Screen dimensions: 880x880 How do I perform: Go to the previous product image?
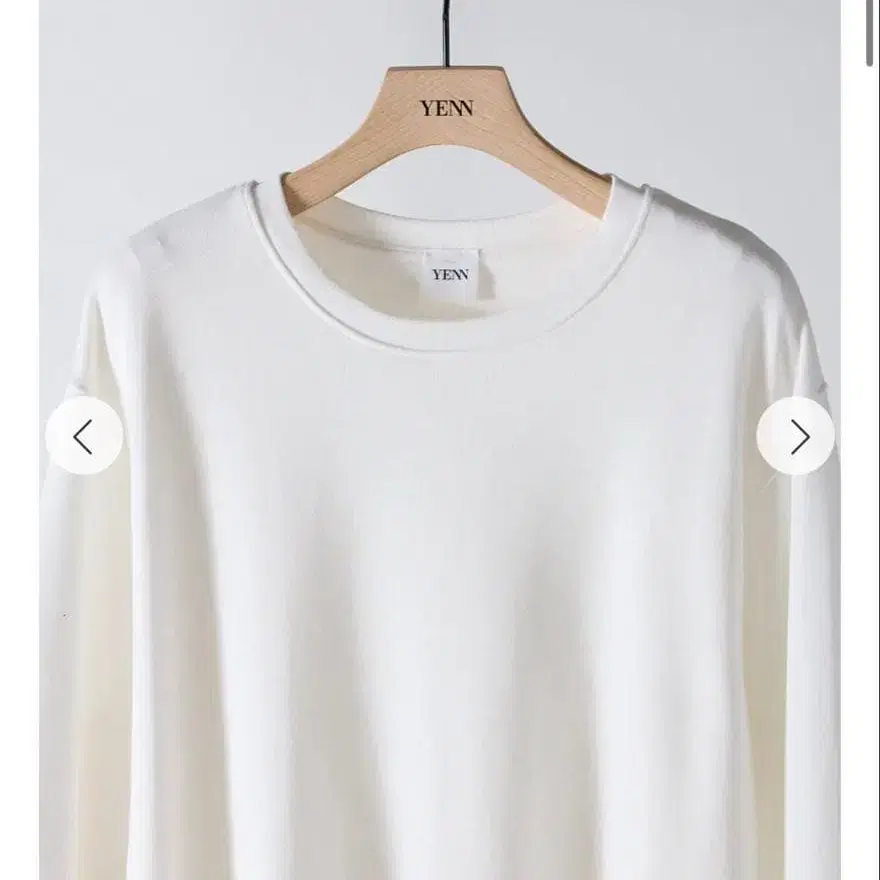pyautogui.click(x=84, y=436)
